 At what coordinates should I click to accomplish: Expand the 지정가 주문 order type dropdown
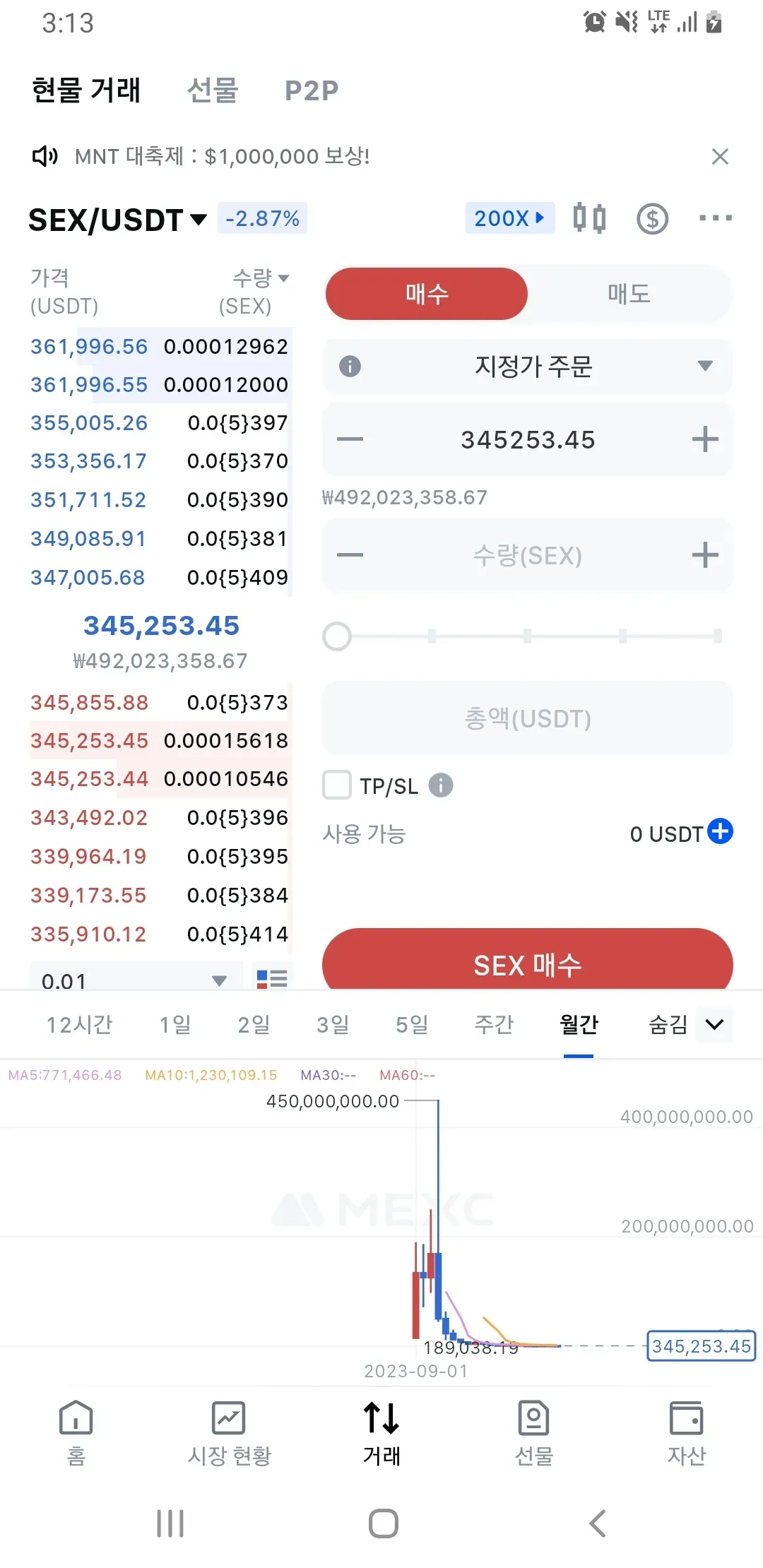pyautogui.click(x=528, y=366)
